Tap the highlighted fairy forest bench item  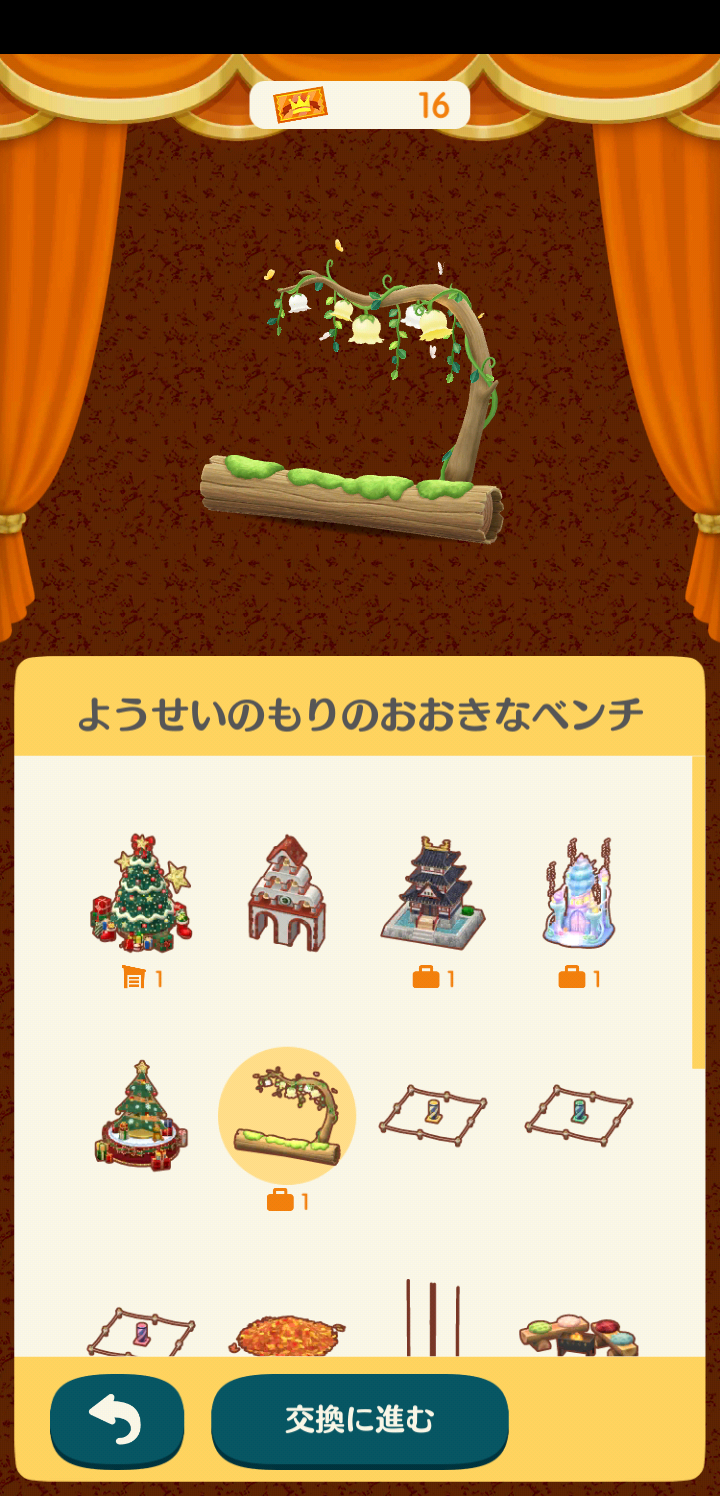click(x=287, y=1115)
